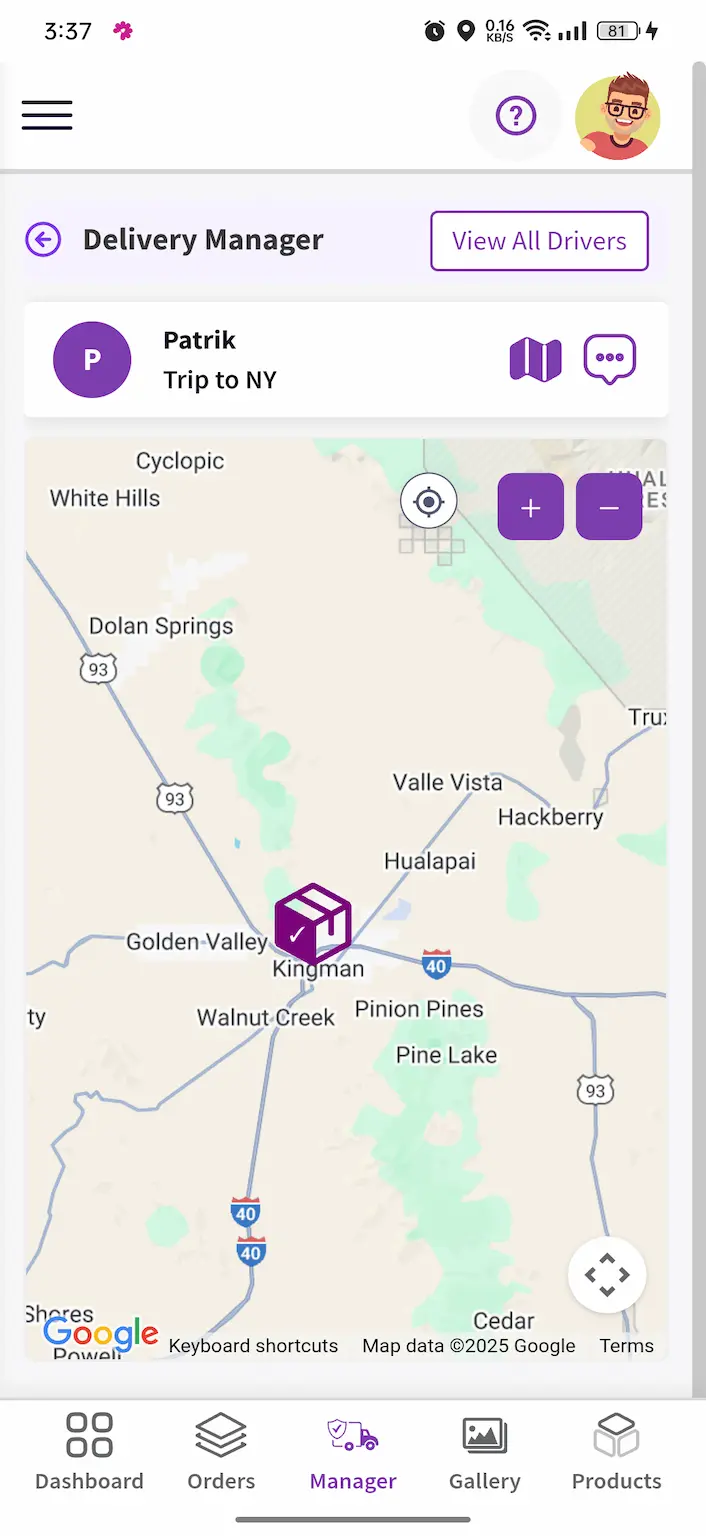Open Google Maps via the Google logo
The height and width of the screenshot is (1536, 706).
click(100, 1334)
